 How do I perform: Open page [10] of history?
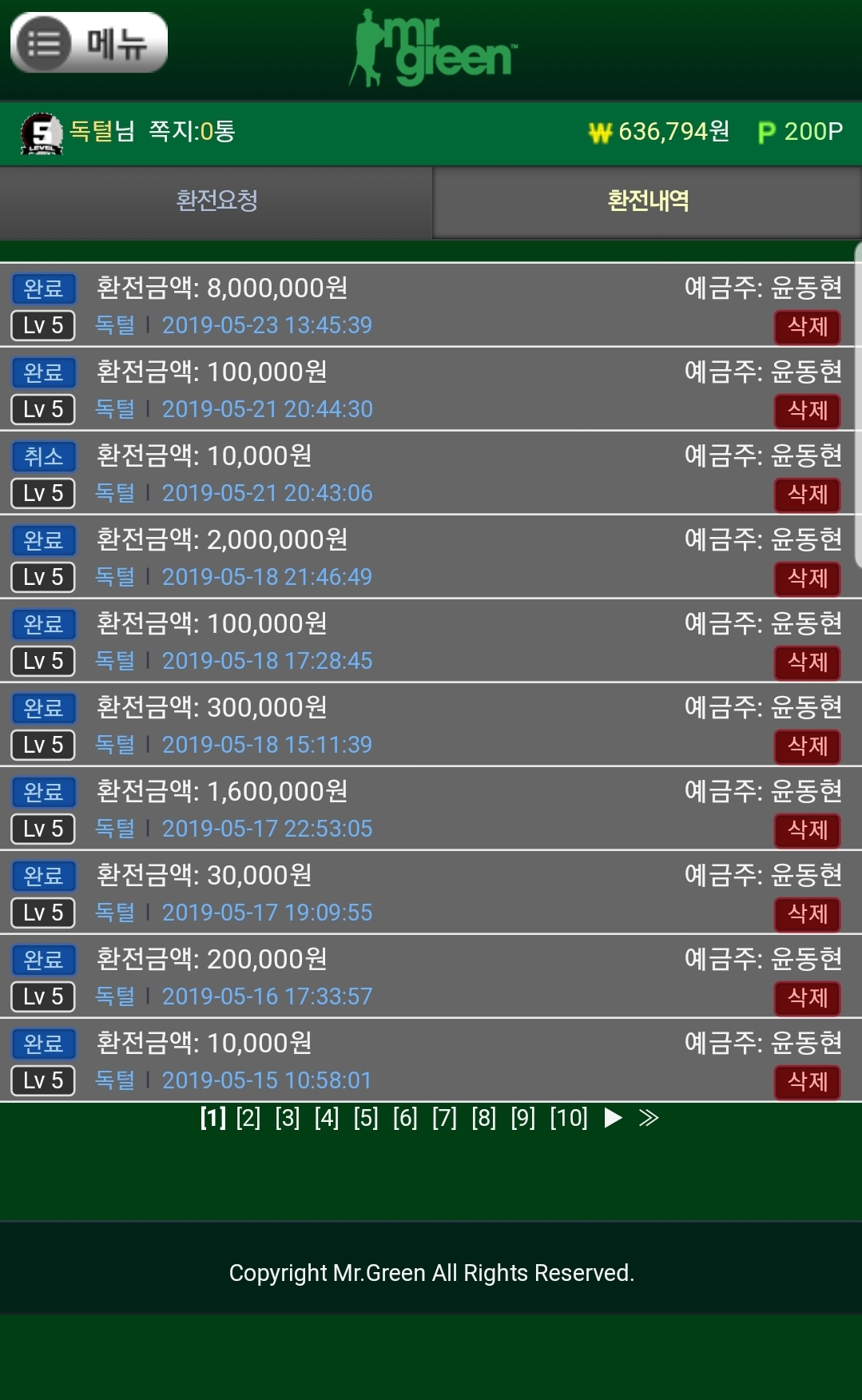(x=568, y=1118)
